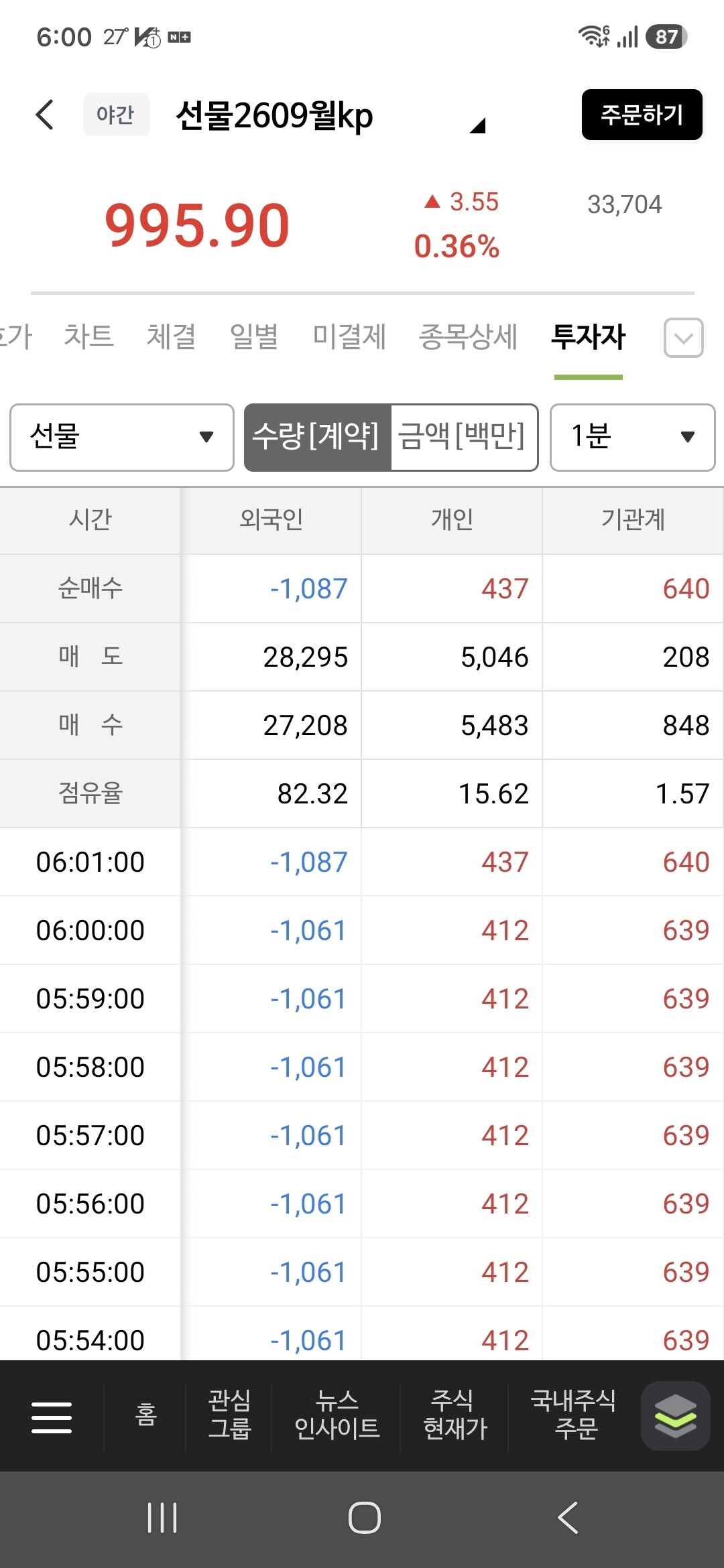
Task: Select the 금액[백만] amount view
Action: pos(464,437)
